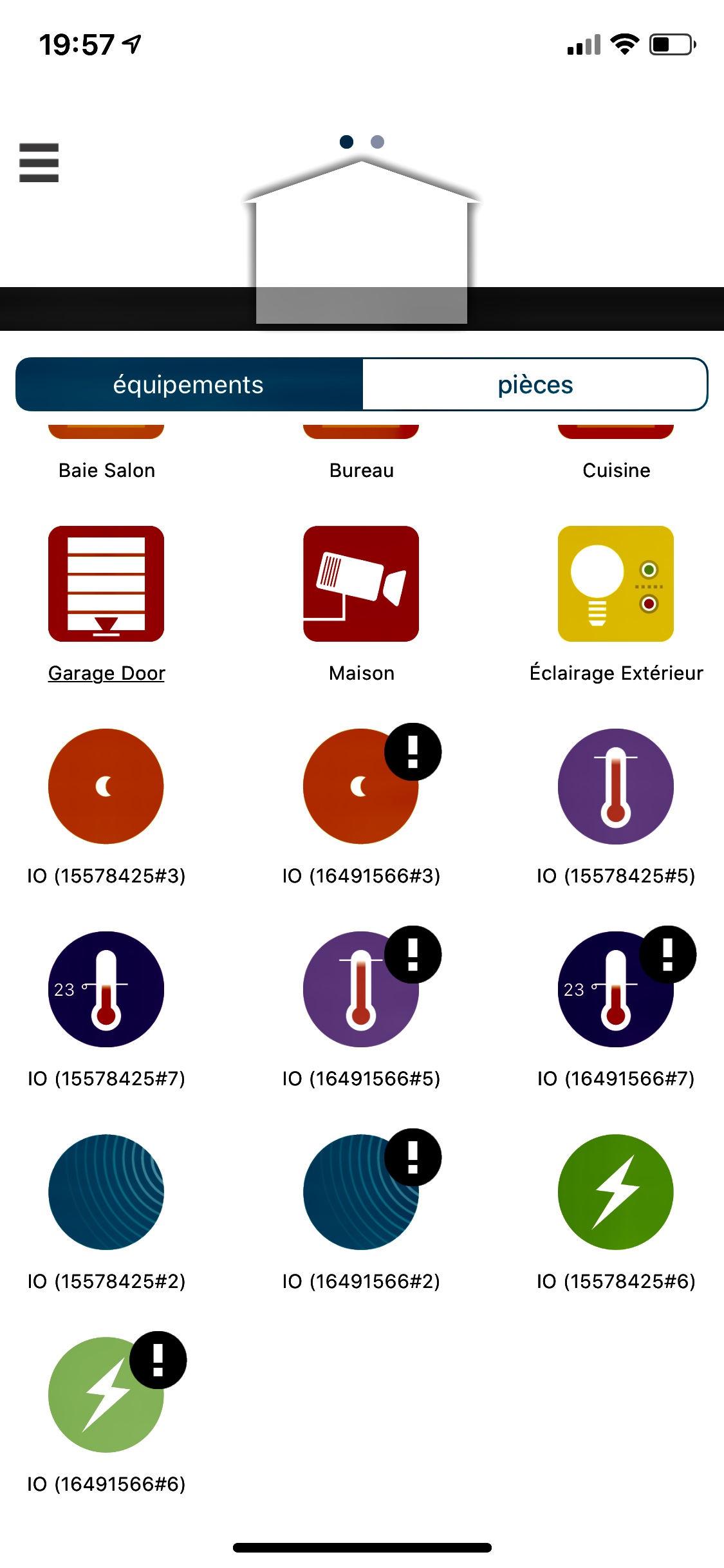This screenshot has height=1568, width=724.
Task: Open thermostat IO (15578425#7)
Action: pyautogui.click(x=106, y=989)
